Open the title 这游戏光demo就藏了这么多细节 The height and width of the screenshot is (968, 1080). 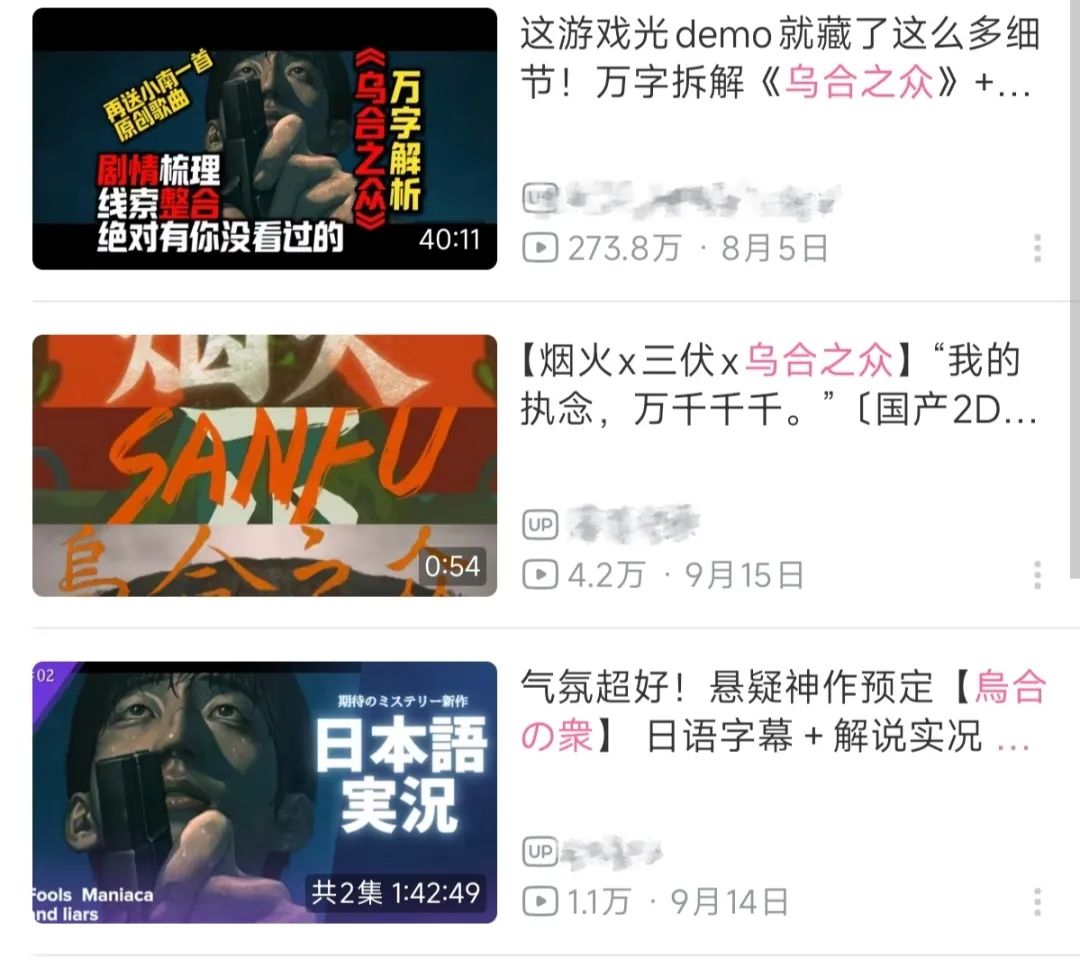point(778,60)
